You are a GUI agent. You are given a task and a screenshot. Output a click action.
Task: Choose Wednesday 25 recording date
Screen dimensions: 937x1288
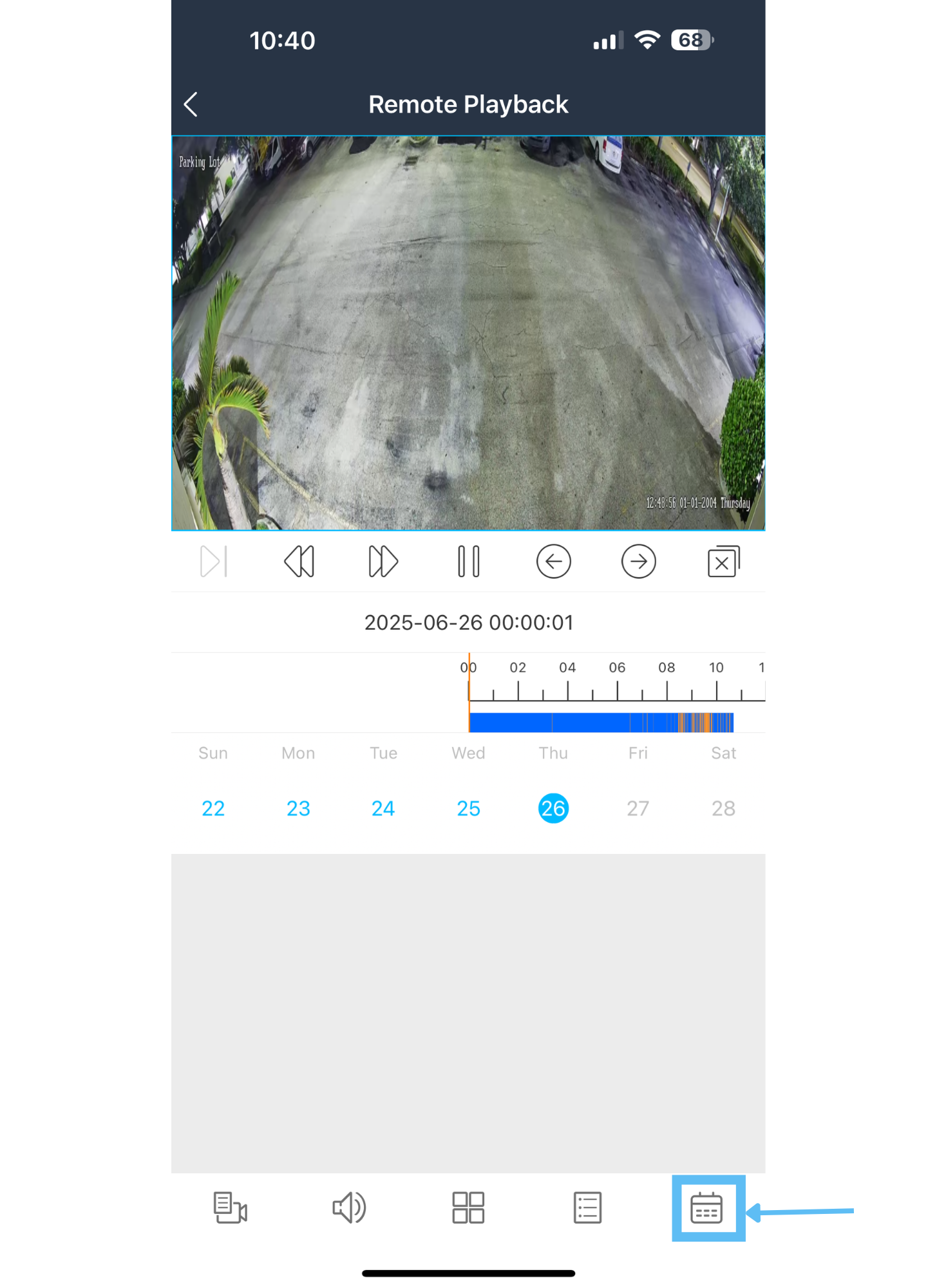click(x=468, y=808)
